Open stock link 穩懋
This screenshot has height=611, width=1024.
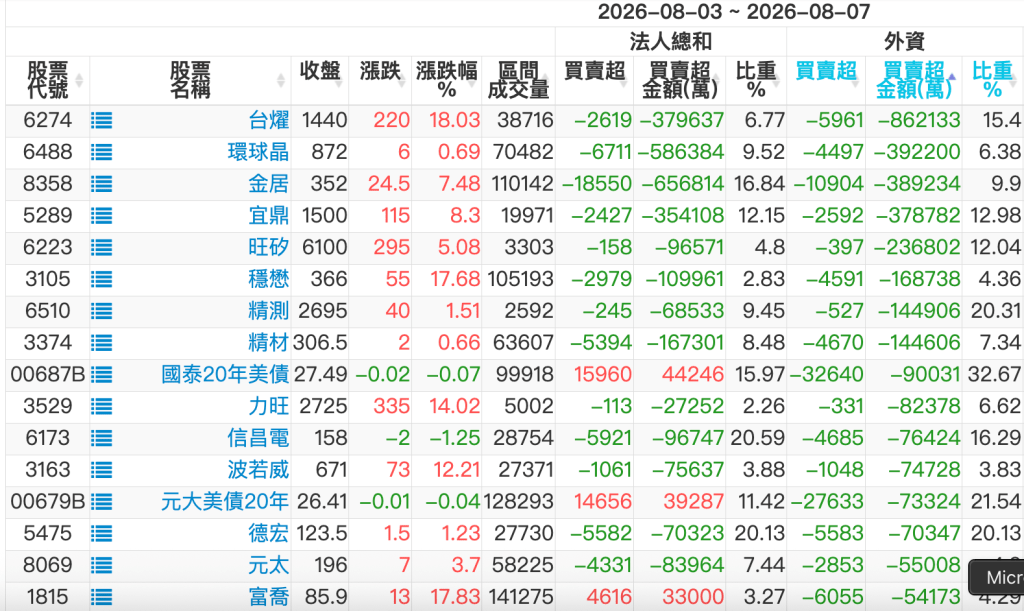pos(268,279)
